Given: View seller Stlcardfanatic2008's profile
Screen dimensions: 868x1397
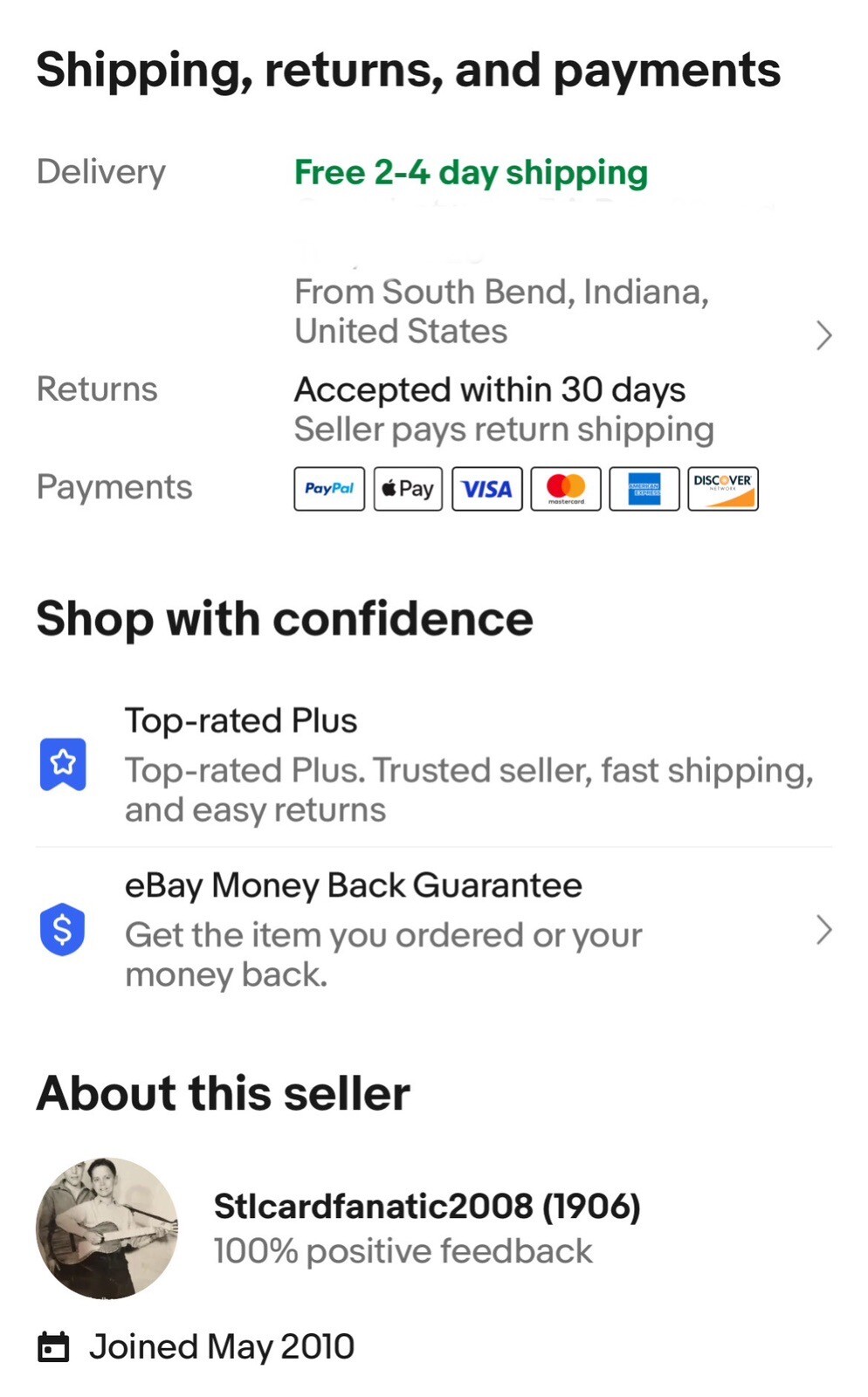Looking at the screenshot, I should pos(426,1207).
